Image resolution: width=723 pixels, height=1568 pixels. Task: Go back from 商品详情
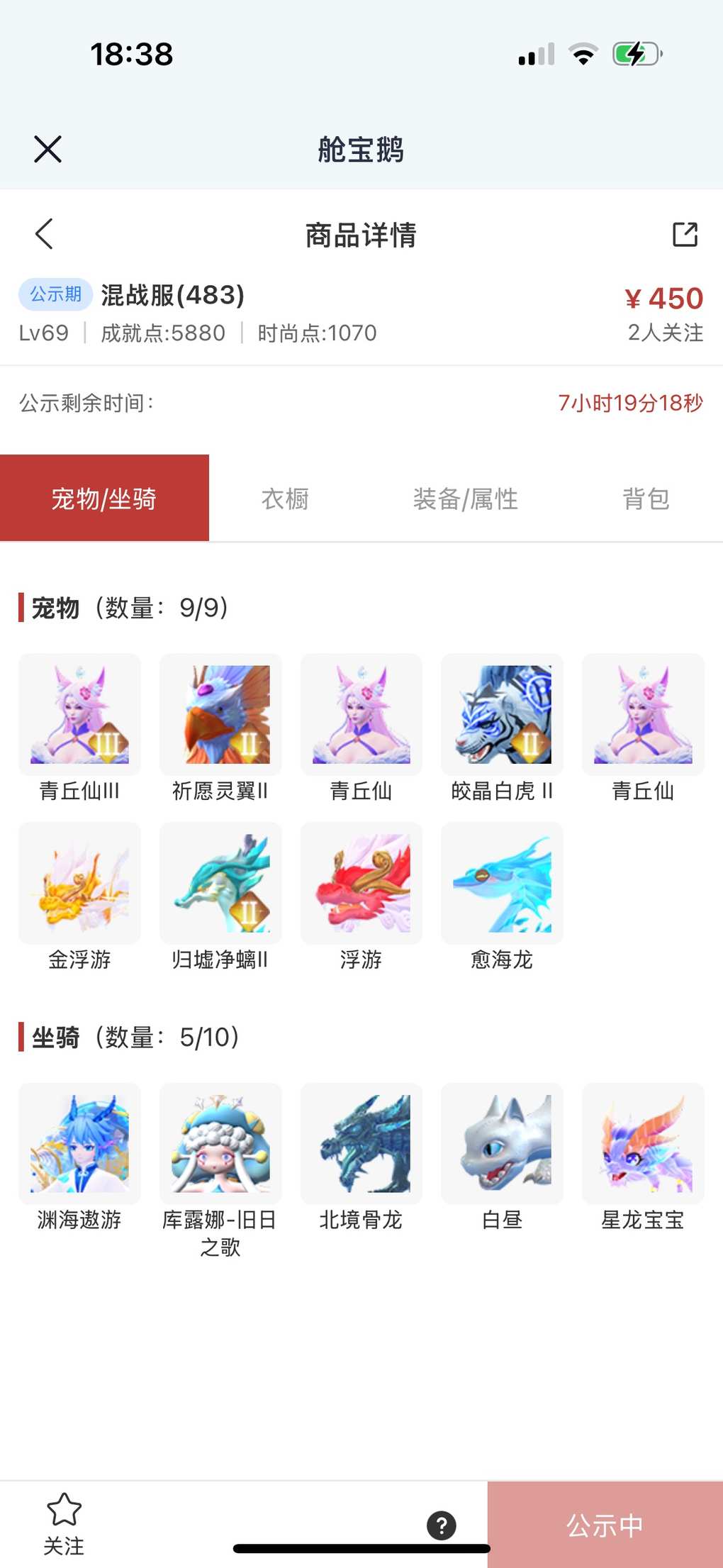point(44,234)
